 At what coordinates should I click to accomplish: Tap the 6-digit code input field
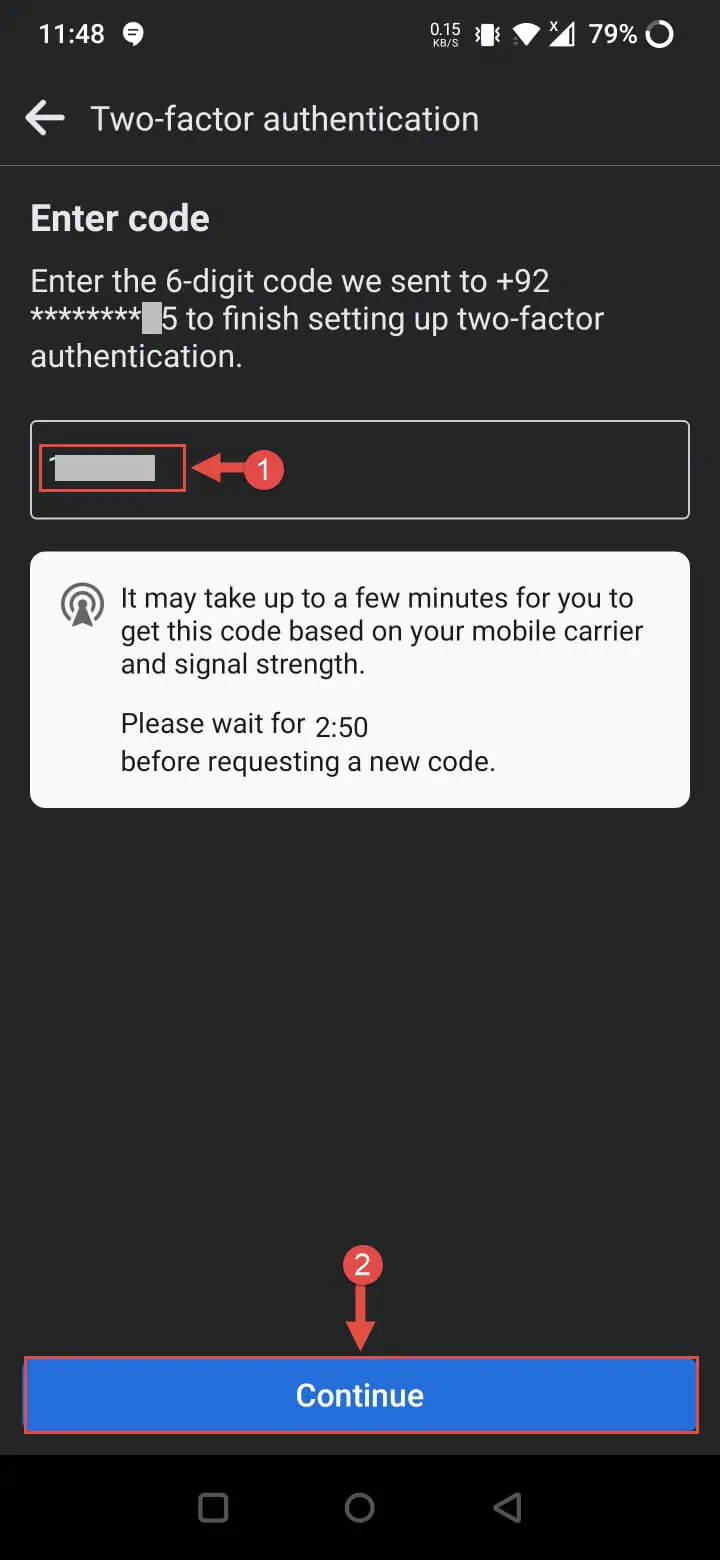(x=360, y=470)
